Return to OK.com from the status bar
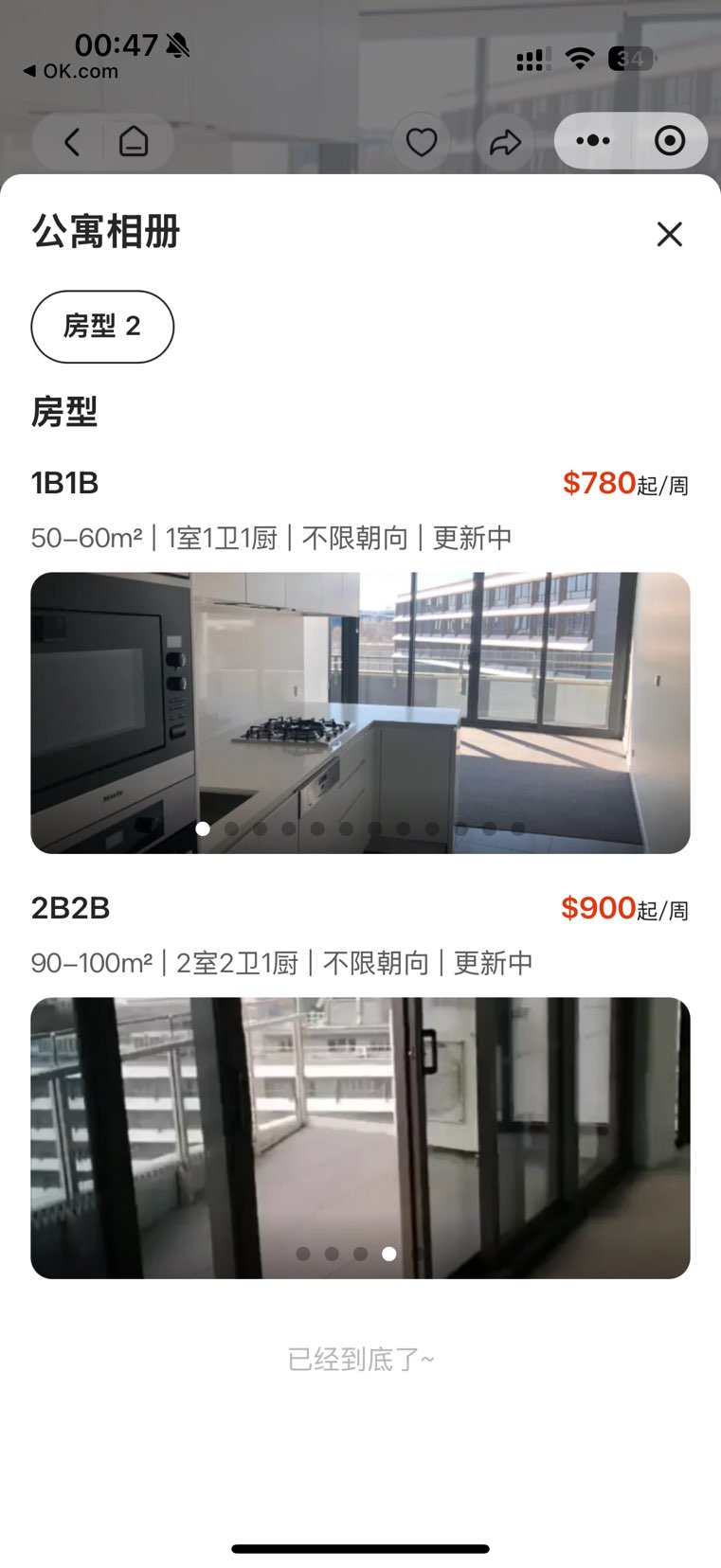This screenshot has height=1568, width=721. pos(71,71)
